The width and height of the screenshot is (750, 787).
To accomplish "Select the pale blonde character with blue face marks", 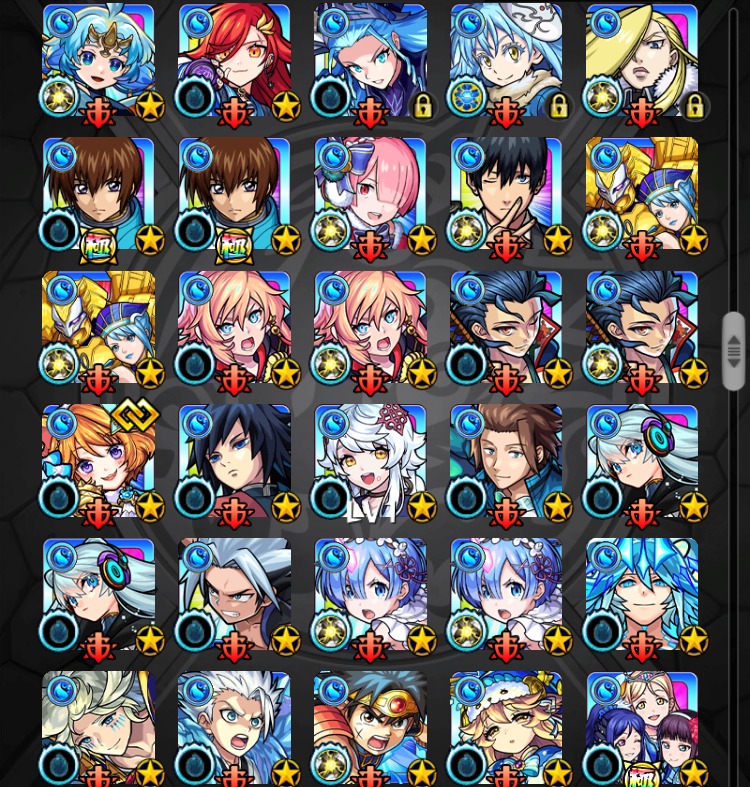I will coord(98,728).
